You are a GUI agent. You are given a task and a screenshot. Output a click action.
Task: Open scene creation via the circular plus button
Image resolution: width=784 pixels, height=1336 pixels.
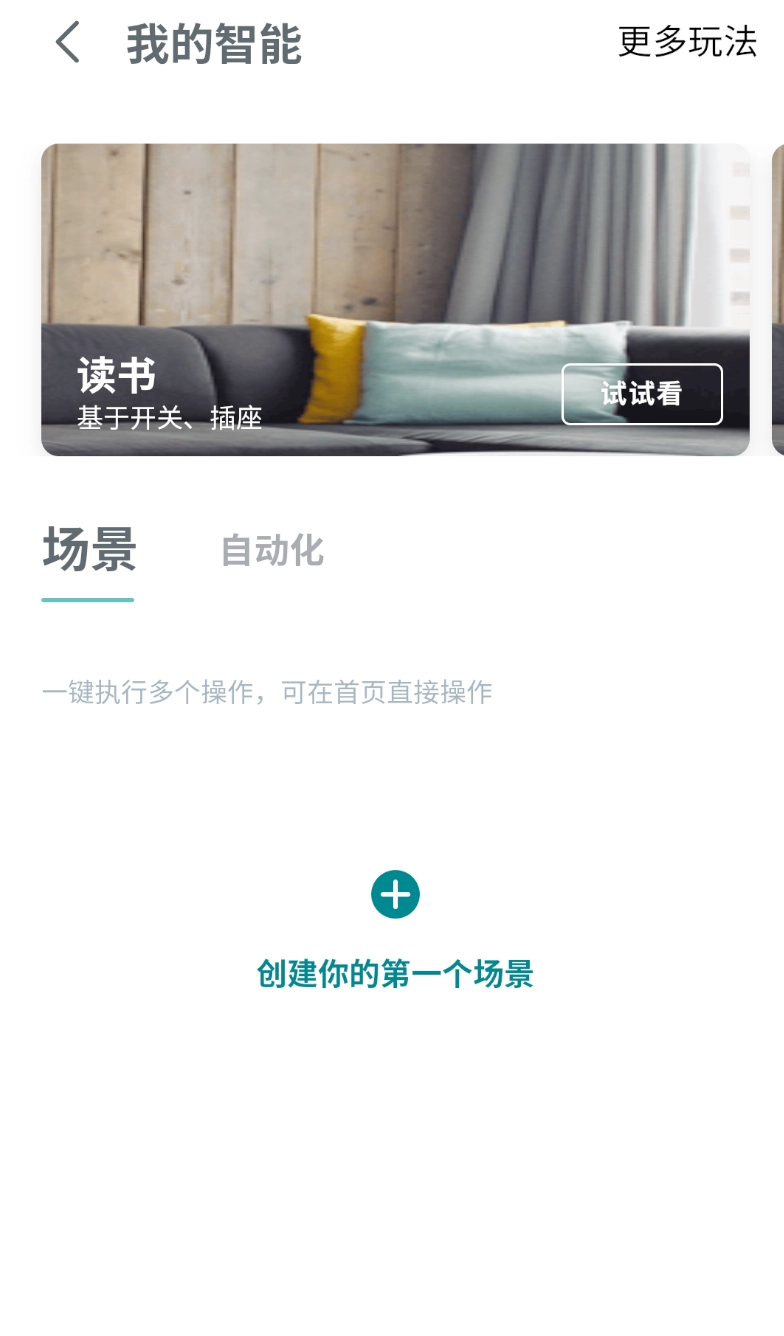click(396, 894)
